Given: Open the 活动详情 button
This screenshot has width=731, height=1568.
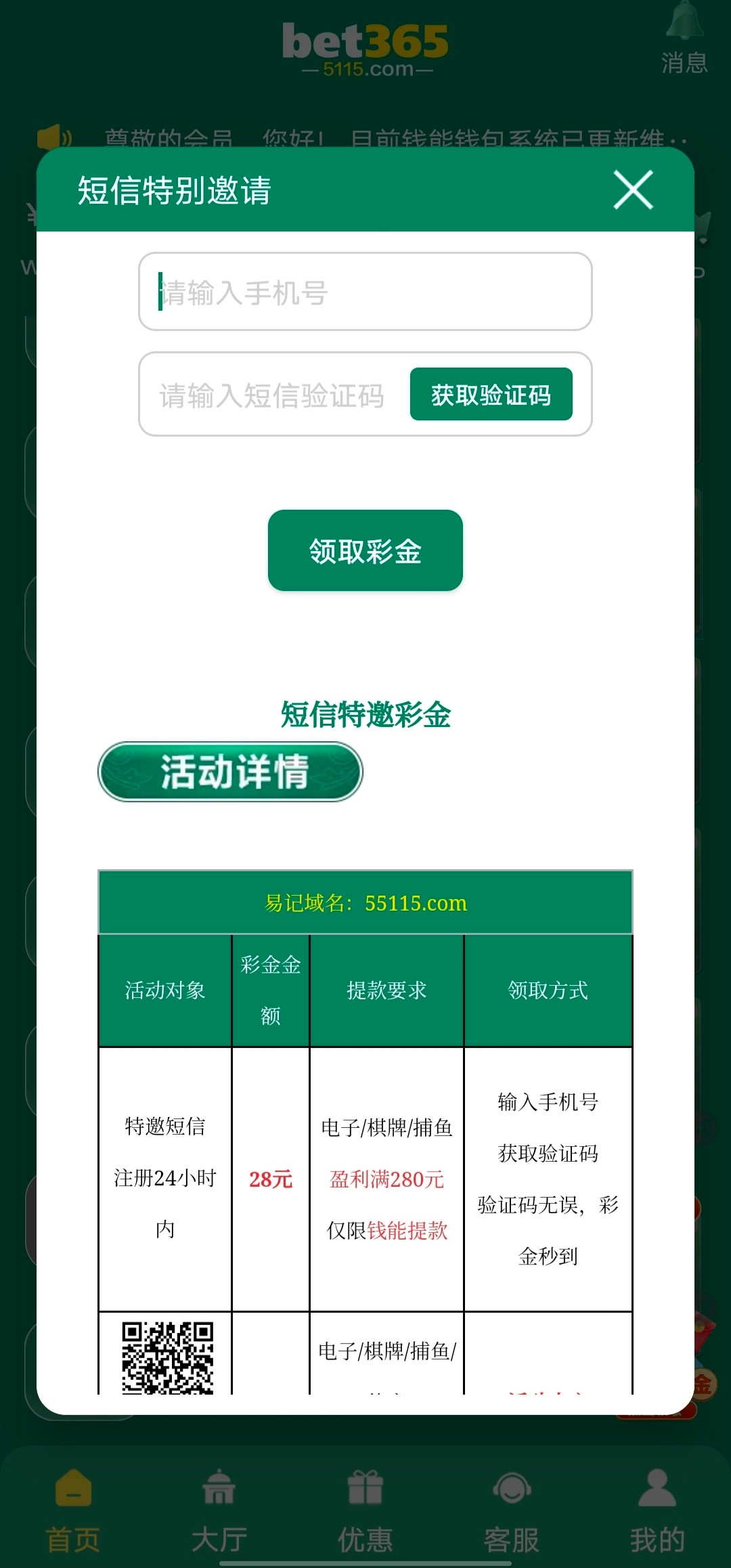Looking at the screenshot, I should pyautogui.click(x=231, y=772).
